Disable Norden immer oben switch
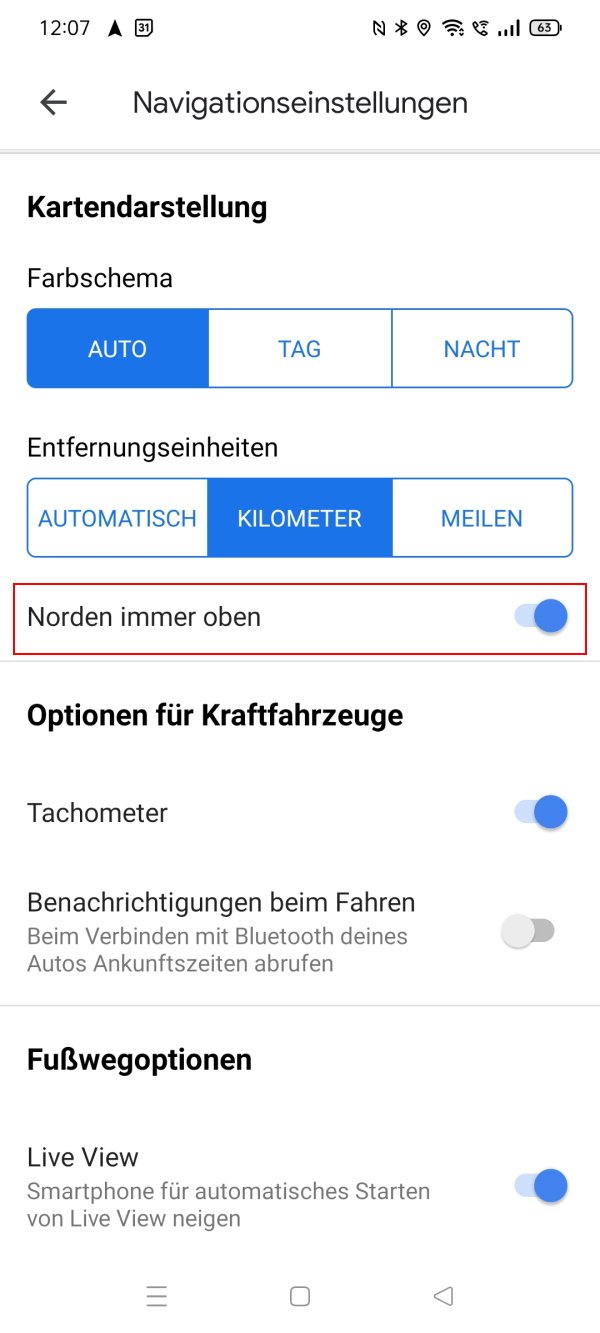 coord(541,616)
